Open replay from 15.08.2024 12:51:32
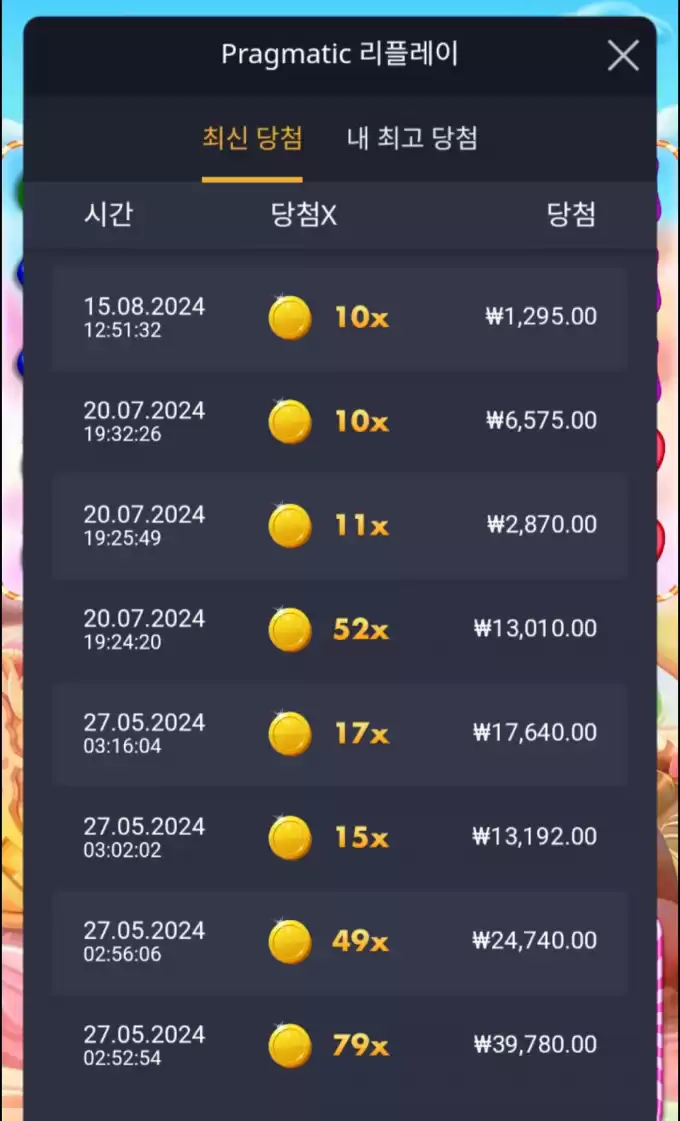The height and width of the screenshot is (1121, 680). click(x=340, y=318)
